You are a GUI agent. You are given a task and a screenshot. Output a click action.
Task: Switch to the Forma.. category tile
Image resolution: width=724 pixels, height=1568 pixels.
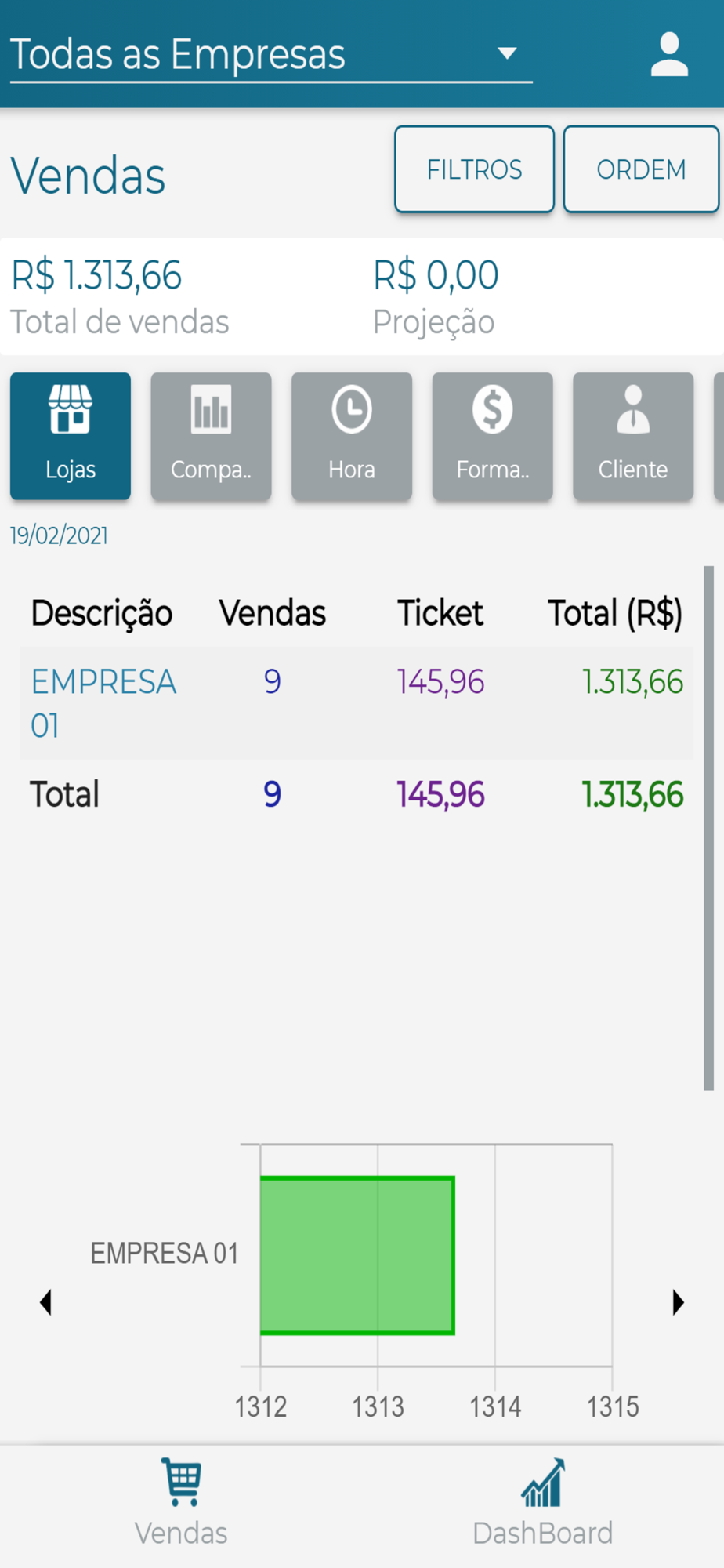493,436
